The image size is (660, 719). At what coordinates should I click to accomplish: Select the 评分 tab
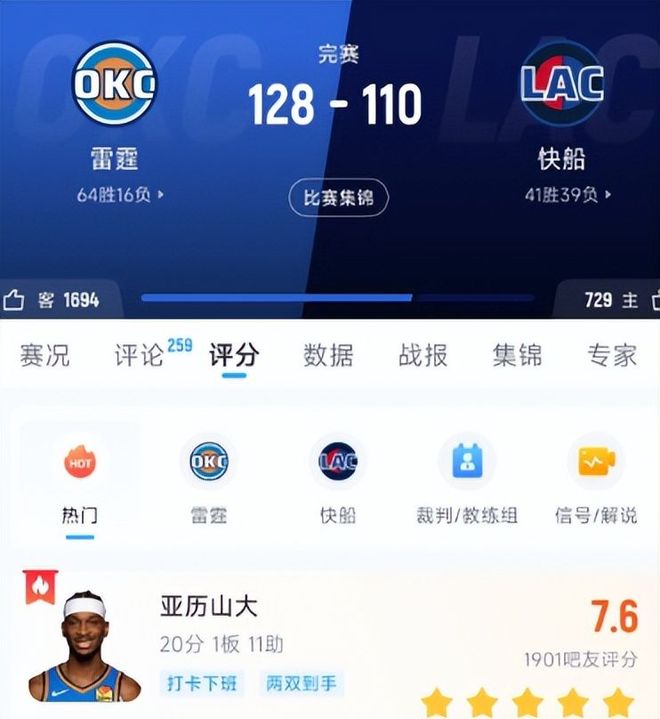[234, 355]
